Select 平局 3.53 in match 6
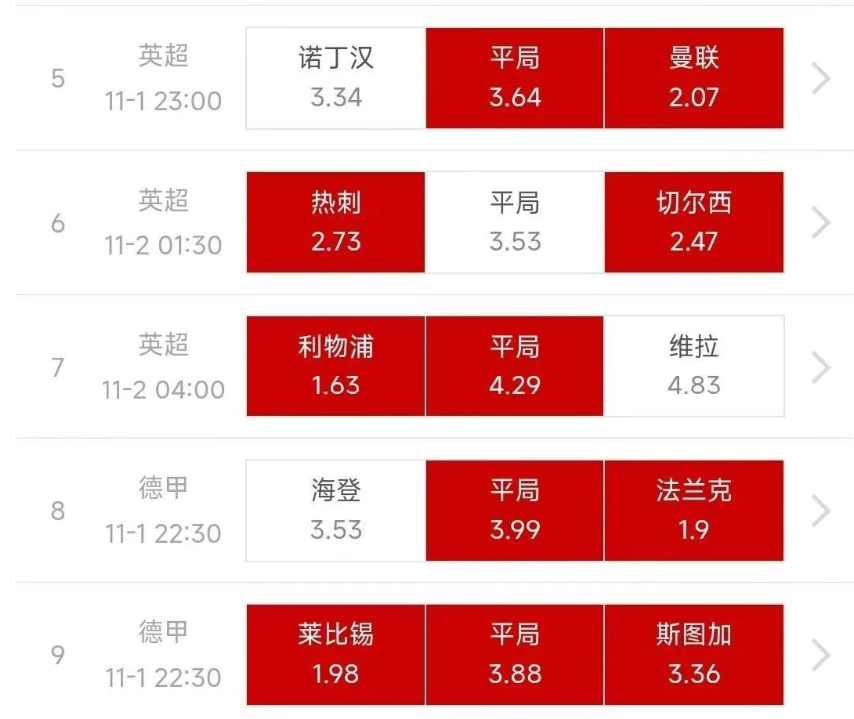Viewport: 854px width, 719px height. (515, 222)
